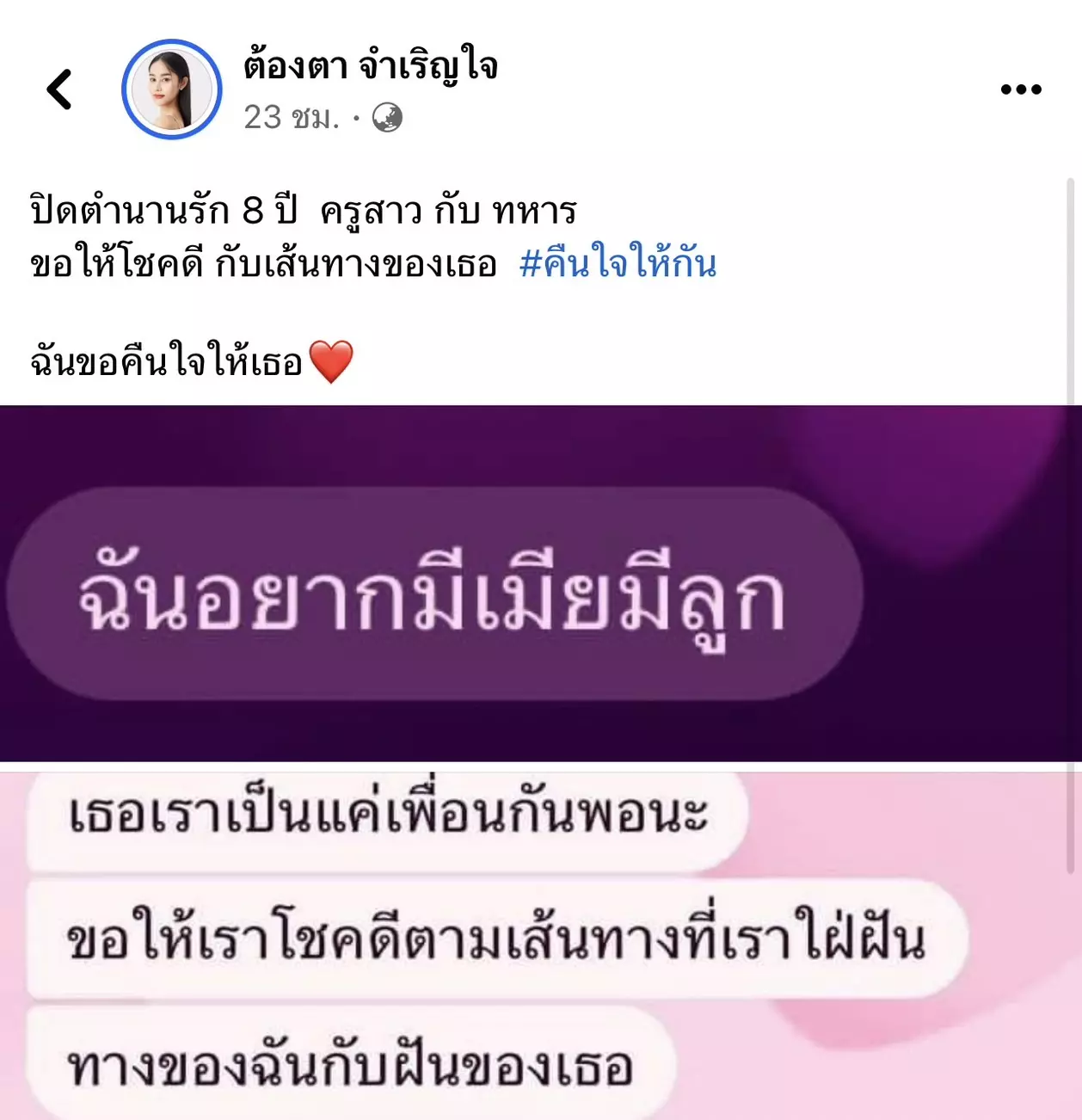Screen dimensions: 1082x1120
Task: Click the text ฉันขอคืนใจให้เธอ
Action: 163,360
